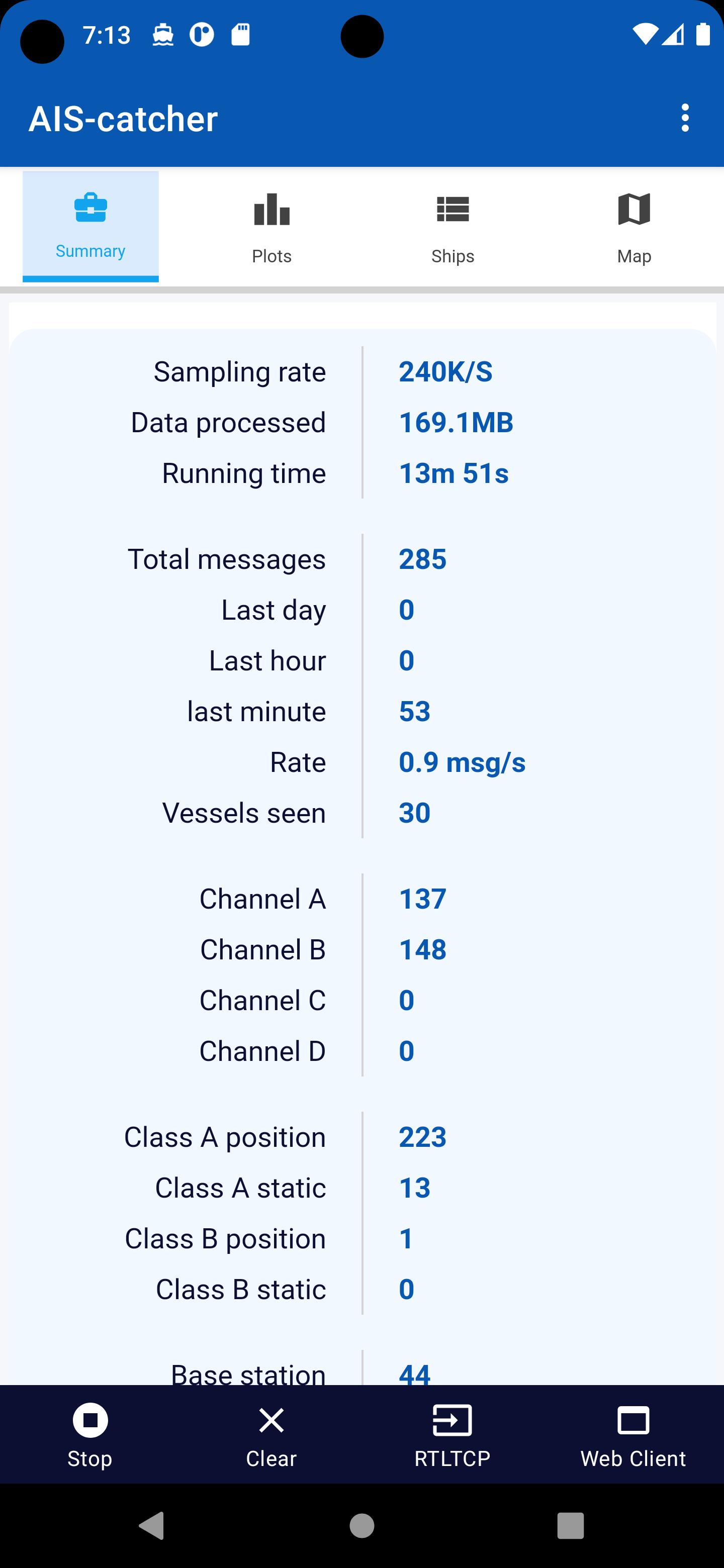
Task: Go to the home screen
Action: (361, 1525)
